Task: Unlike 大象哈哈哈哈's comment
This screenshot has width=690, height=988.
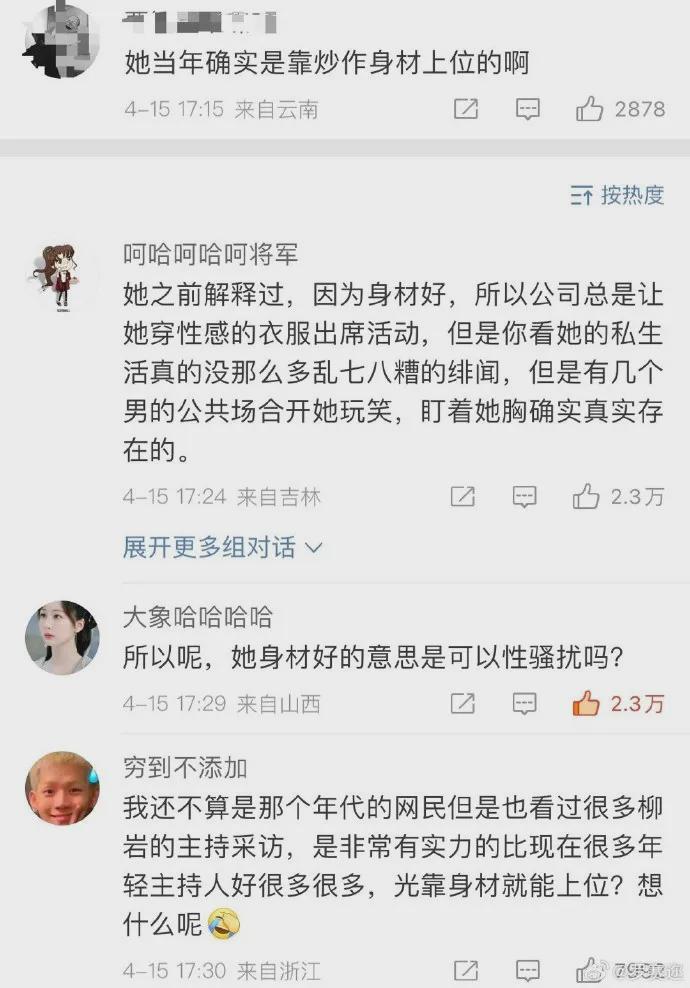Action: [x=586, y=704]
